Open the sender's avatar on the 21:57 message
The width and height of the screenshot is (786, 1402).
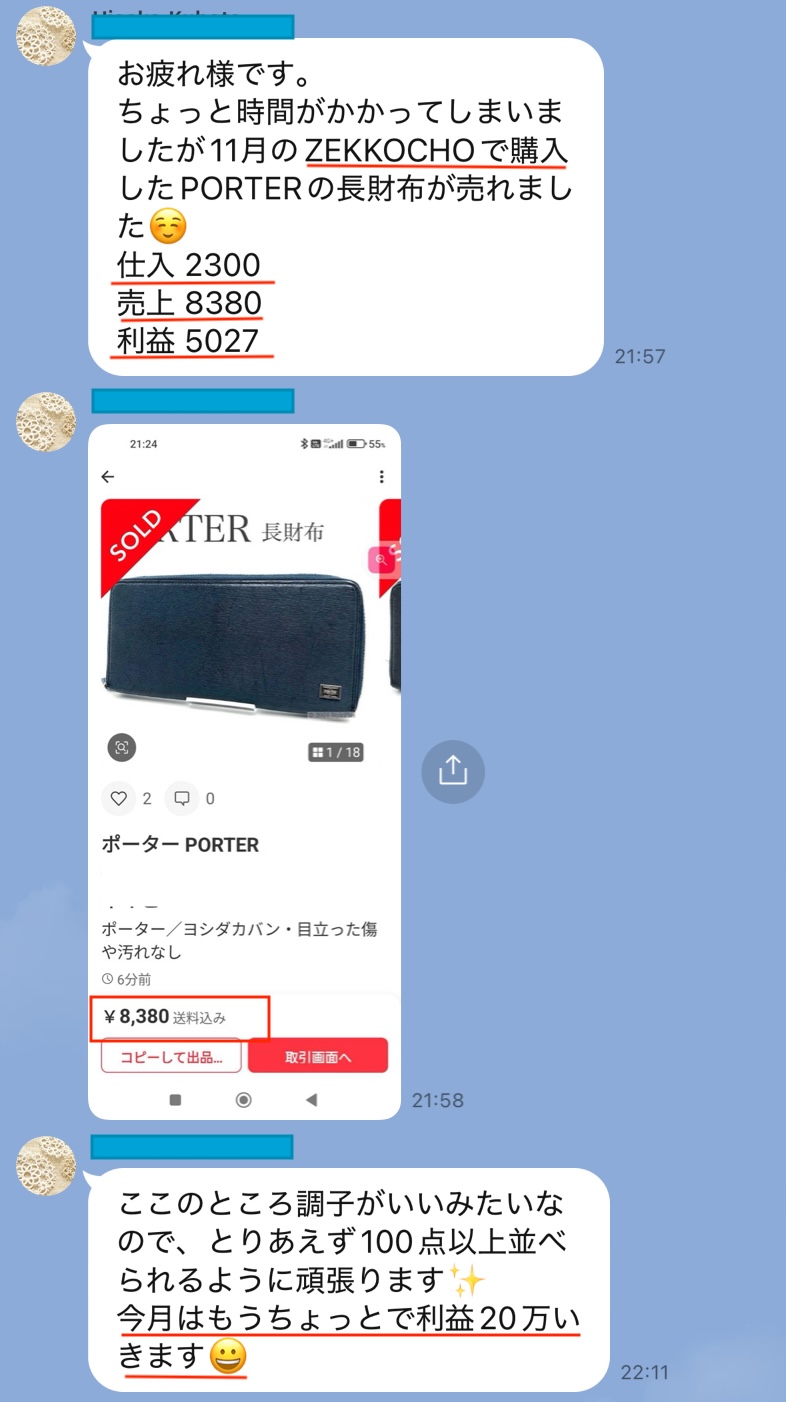coord(46,37)
